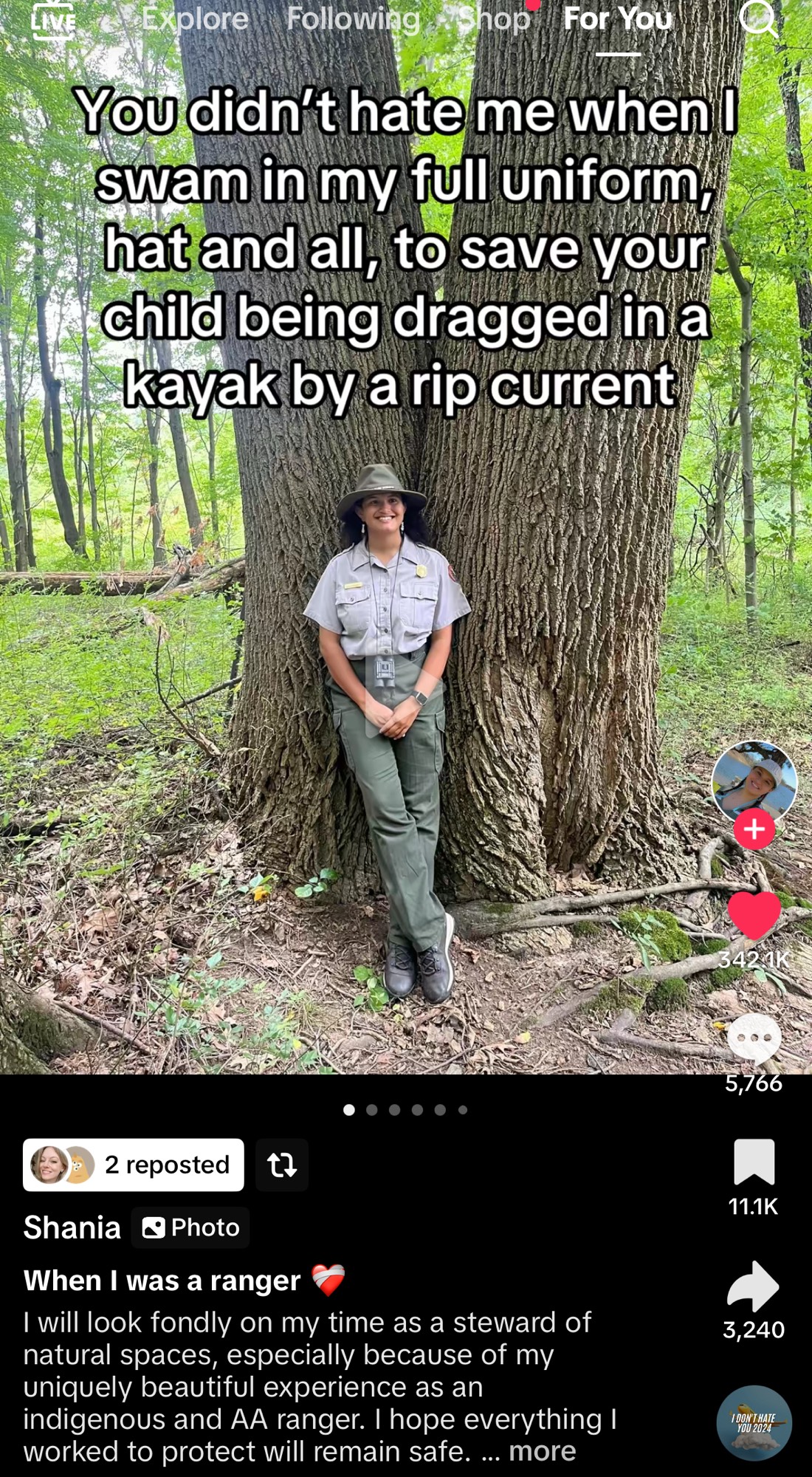Viewport: 812px width, 1477px height.
Task: Open the Shania username
Action: (72, 1227)
